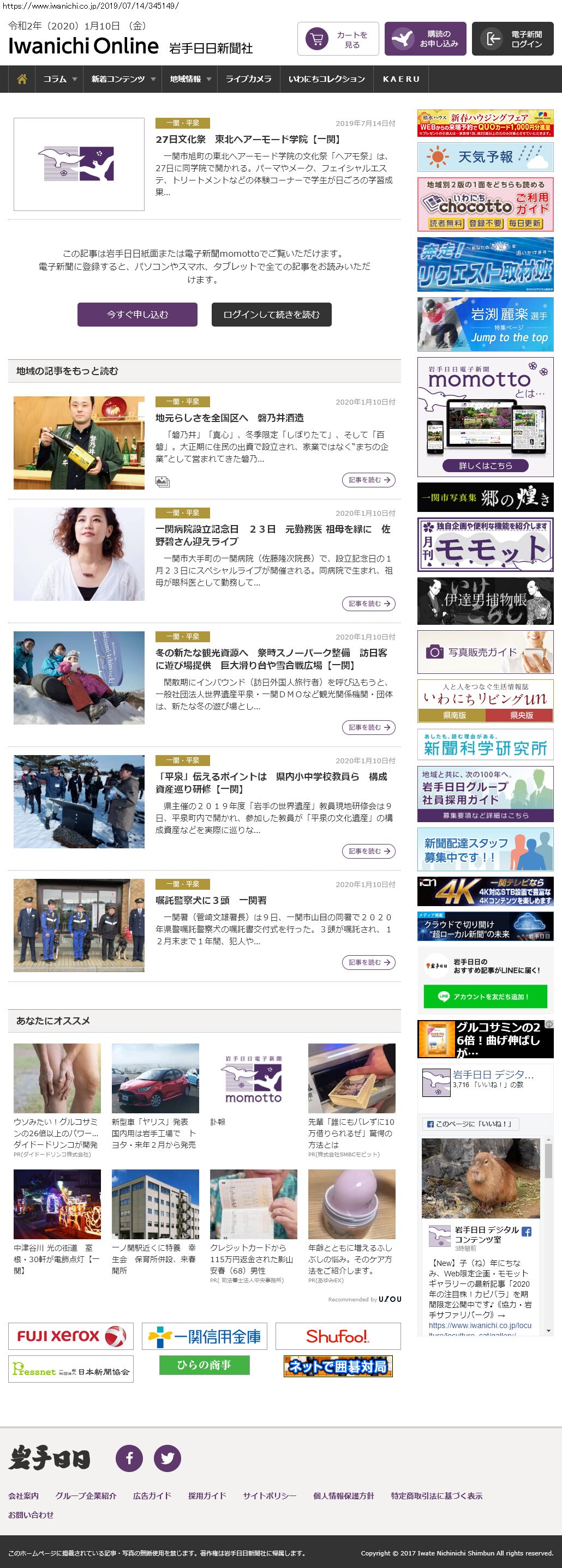Open 電子新聞ログイン login
This screenshot has width=562, height=1568.
click(513, 39)
